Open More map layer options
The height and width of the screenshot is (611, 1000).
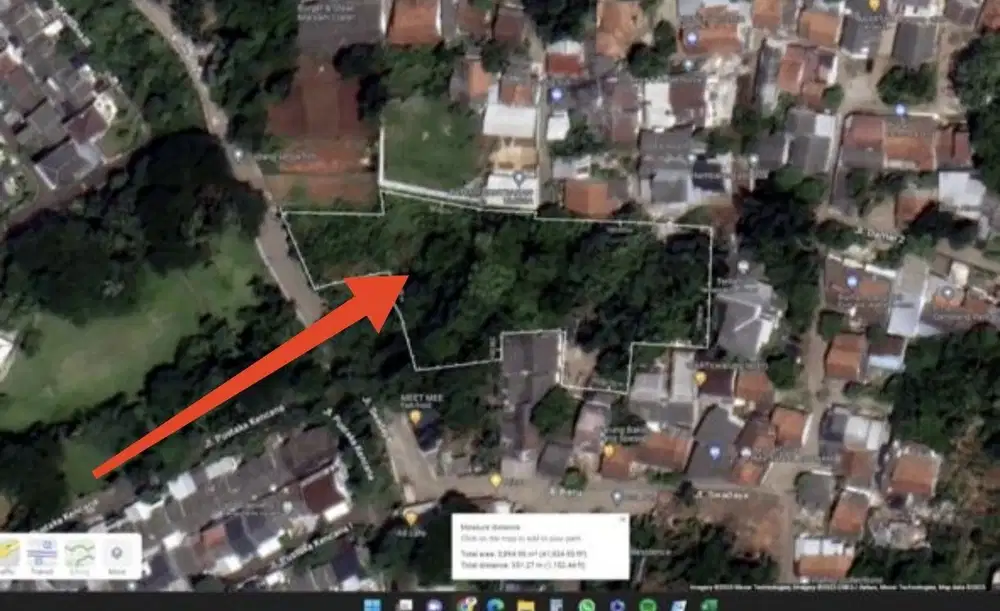pyautogui.click(x=116, y=555)
